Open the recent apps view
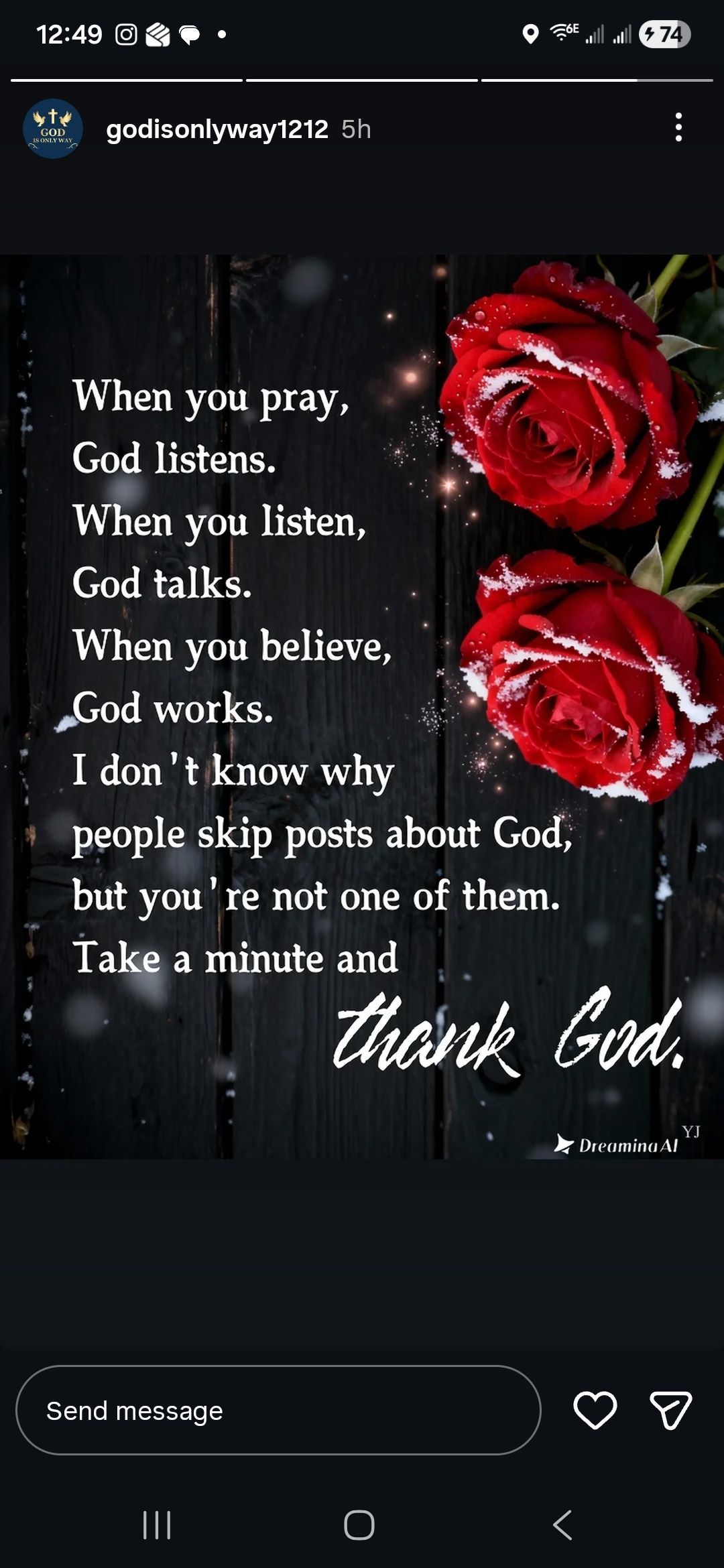Image resolution: width=724 pixels, height=1568 pixels. pyautogui.click(x=157, y=1525)
